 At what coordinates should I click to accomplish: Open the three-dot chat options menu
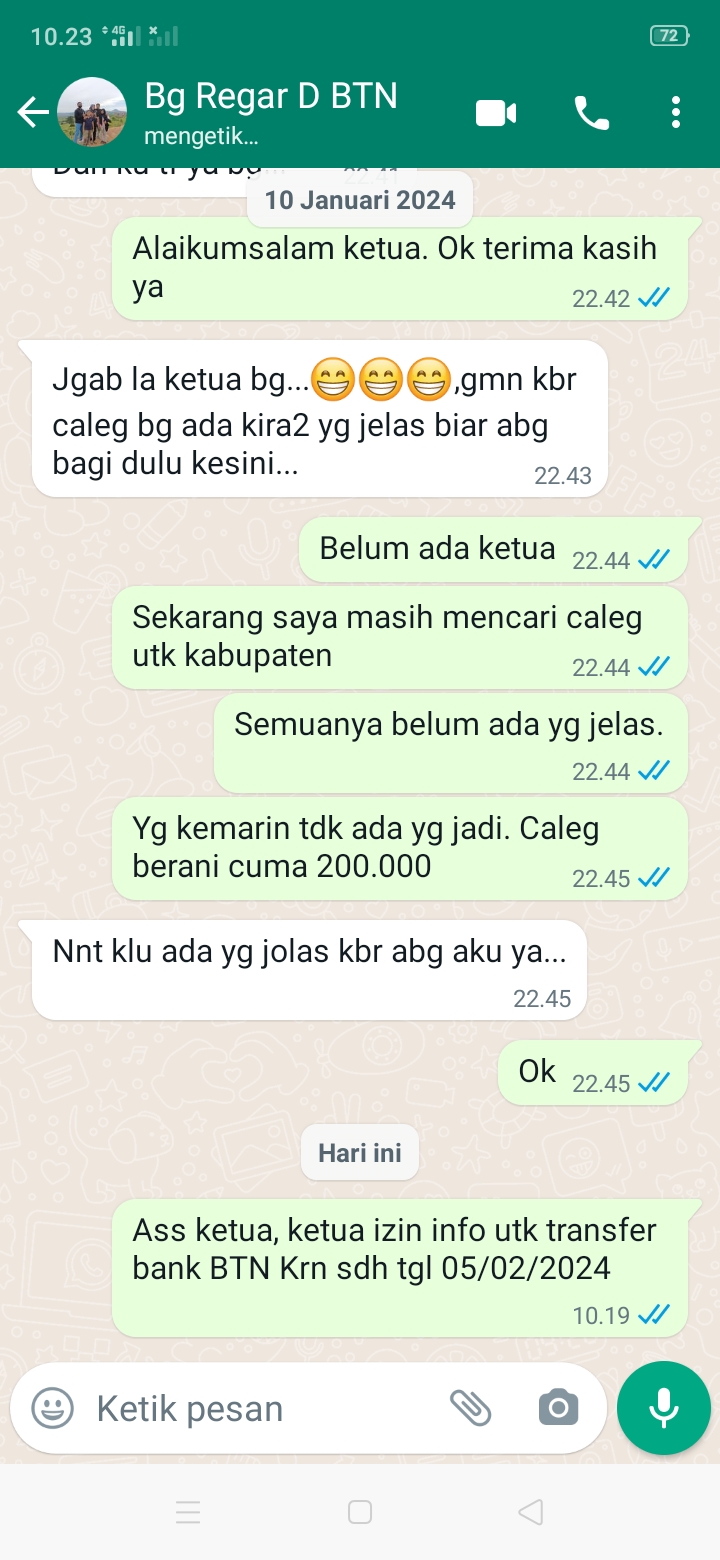(675, 112)
